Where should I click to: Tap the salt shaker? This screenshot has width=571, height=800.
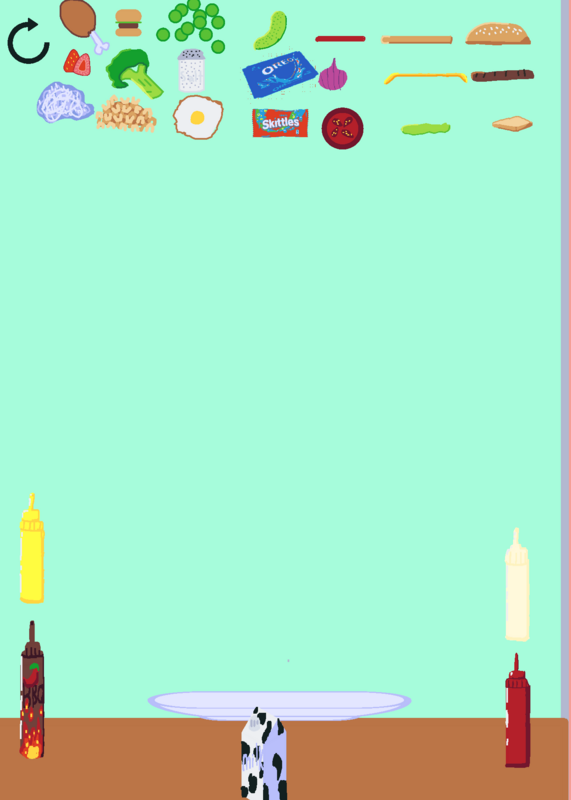[191, 70]
